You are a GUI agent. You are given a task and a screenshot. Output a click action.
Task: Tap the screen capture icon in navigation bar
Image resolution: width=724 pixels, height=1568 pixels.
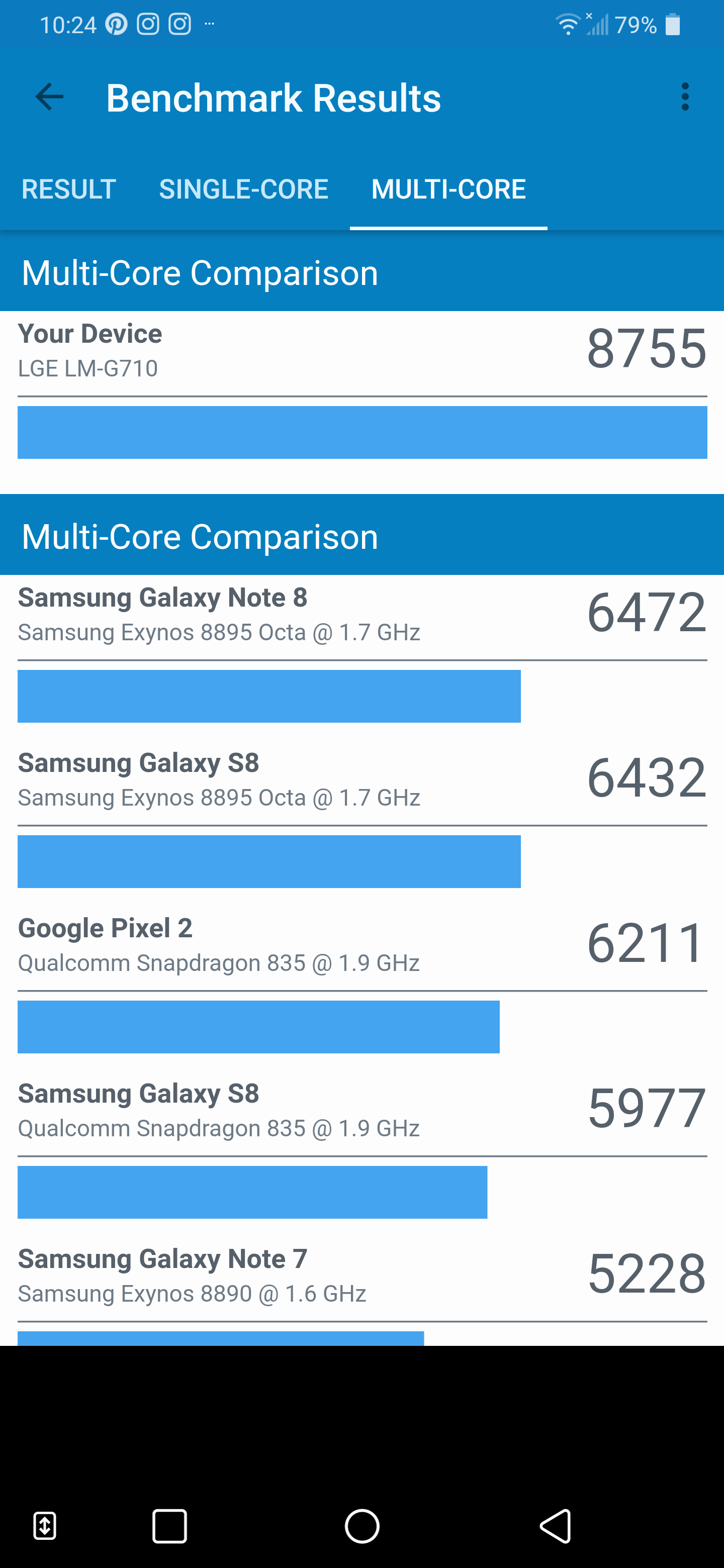44,1526
